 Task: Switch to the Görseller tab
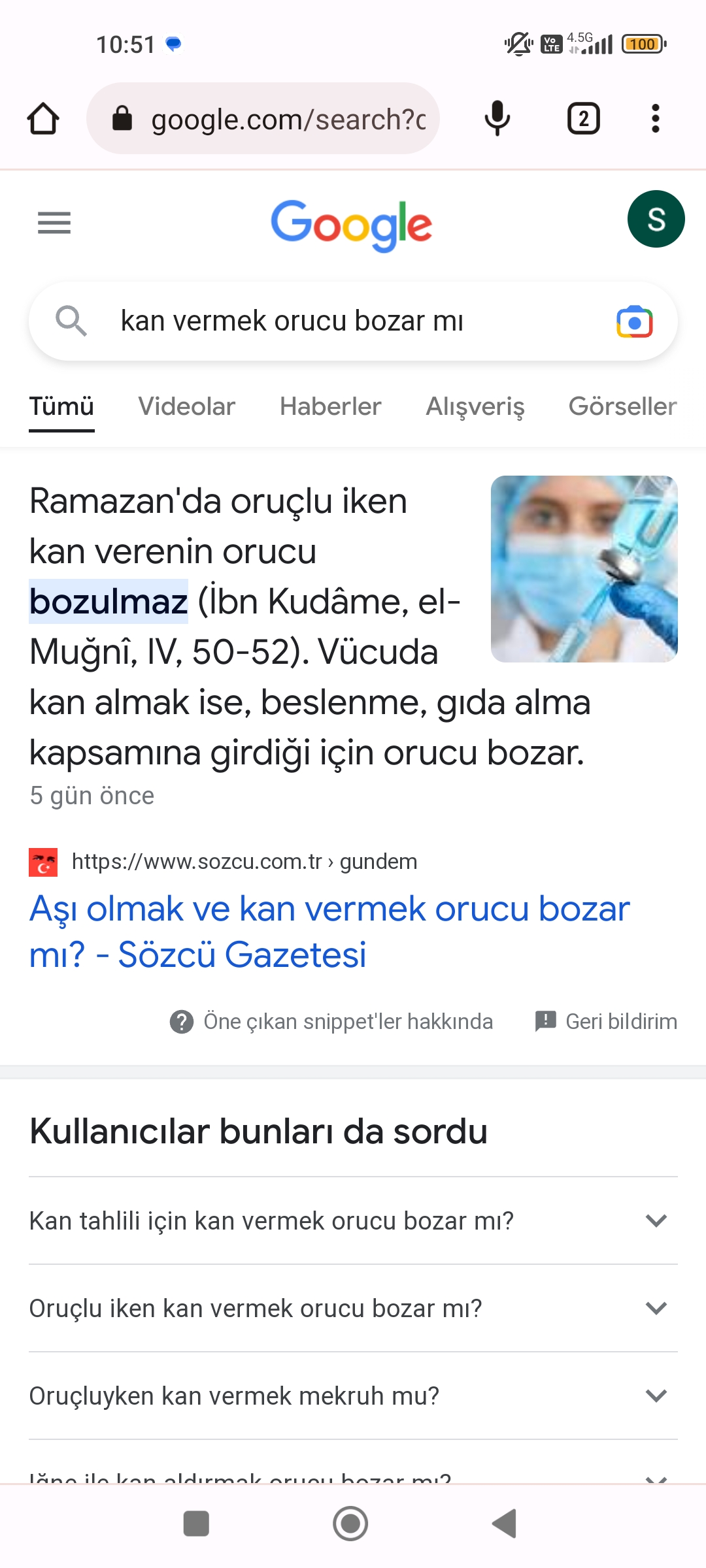coord(622,406)
